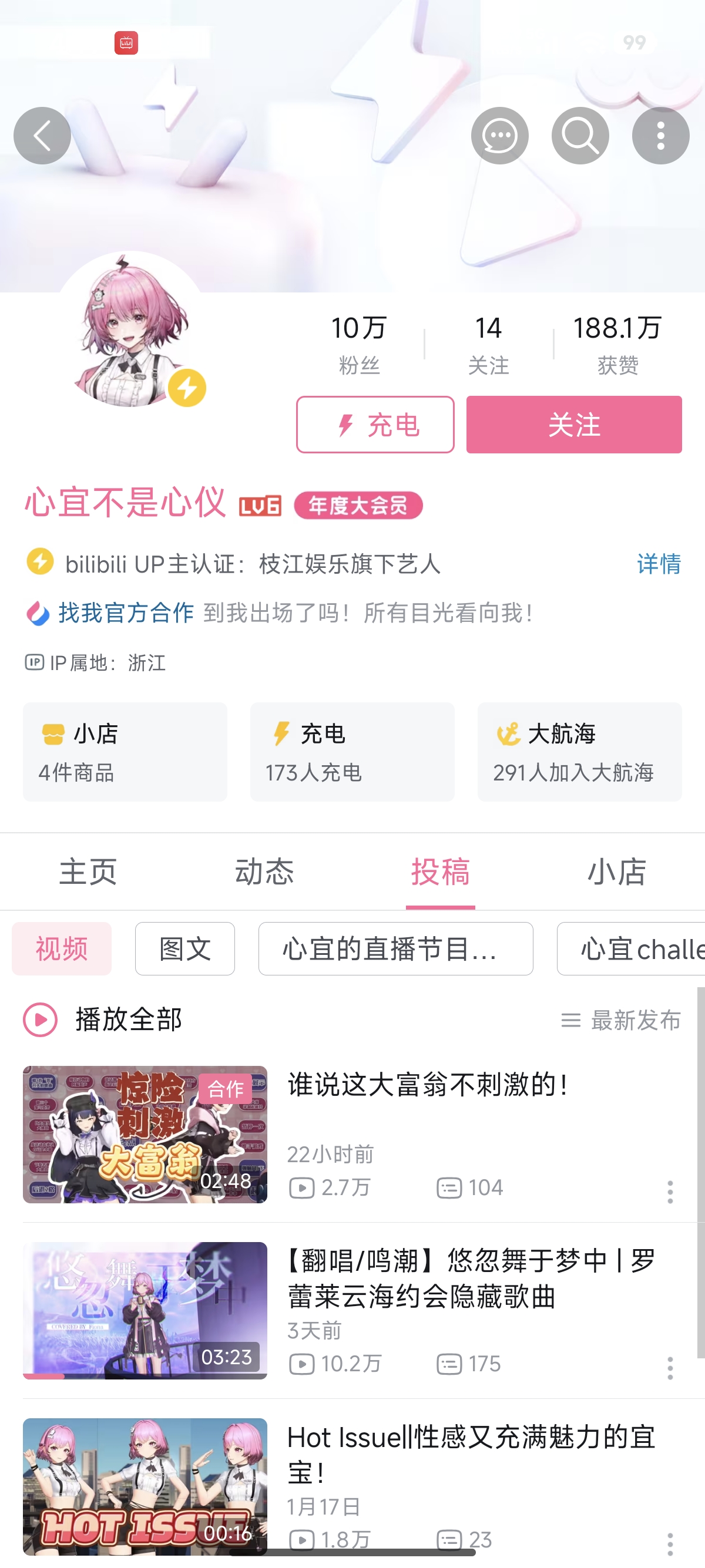The width and height of the screenshot is (705, 1568).
Task: Open the private message chat icon
Action: tap(499, 136)
